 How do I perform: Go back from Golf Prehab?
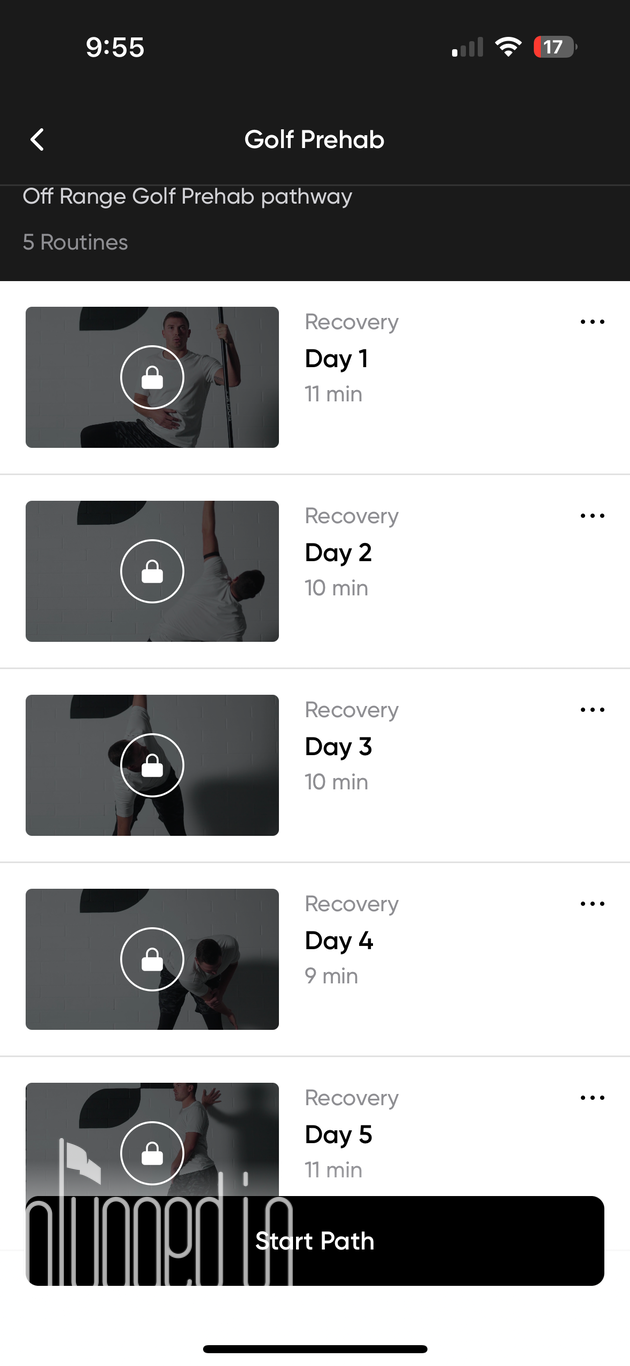click(x=37, y=140)
